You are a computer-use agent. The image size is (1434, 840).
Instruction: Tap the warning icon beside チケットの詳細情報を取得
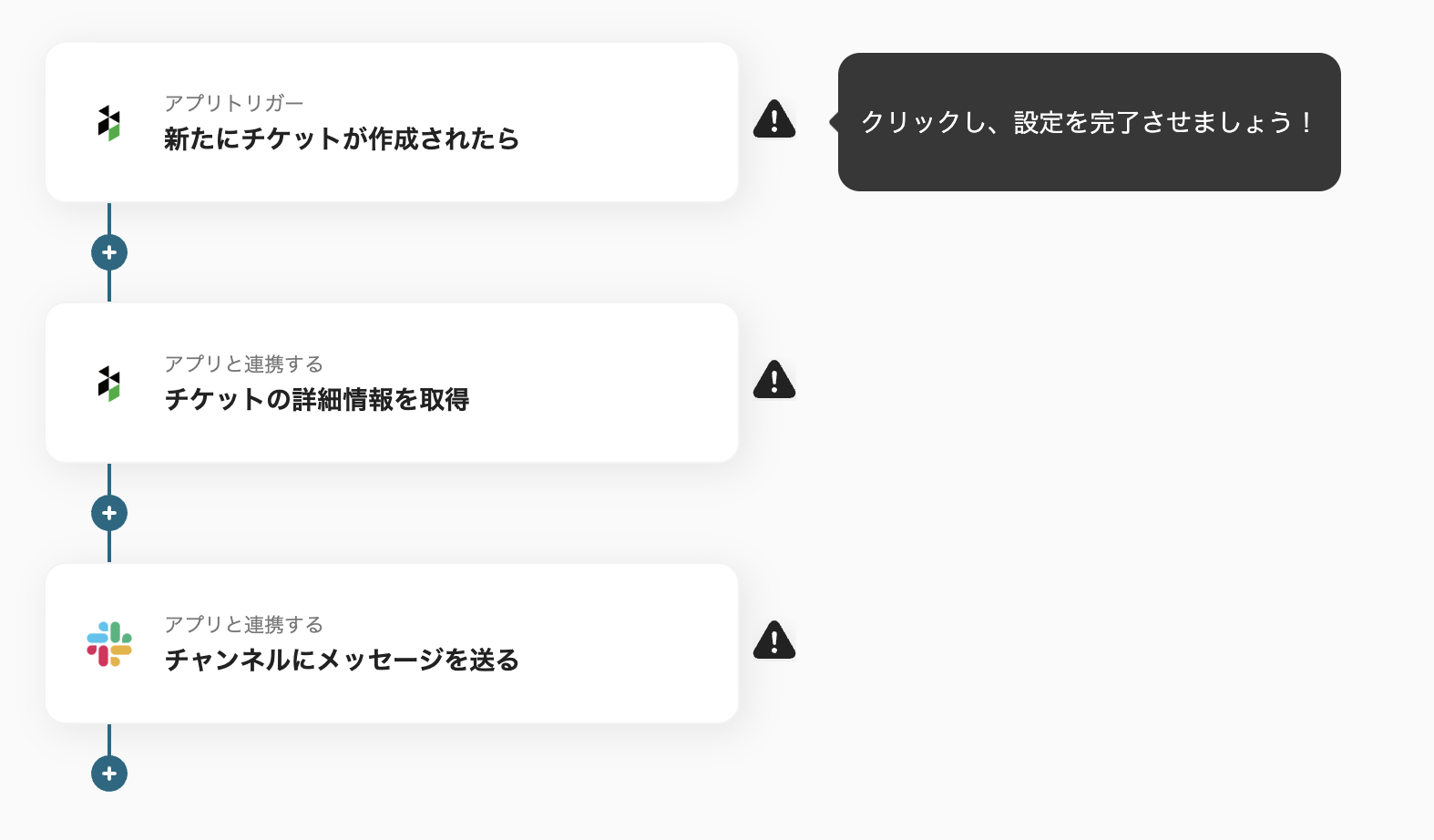coord(774,380)
